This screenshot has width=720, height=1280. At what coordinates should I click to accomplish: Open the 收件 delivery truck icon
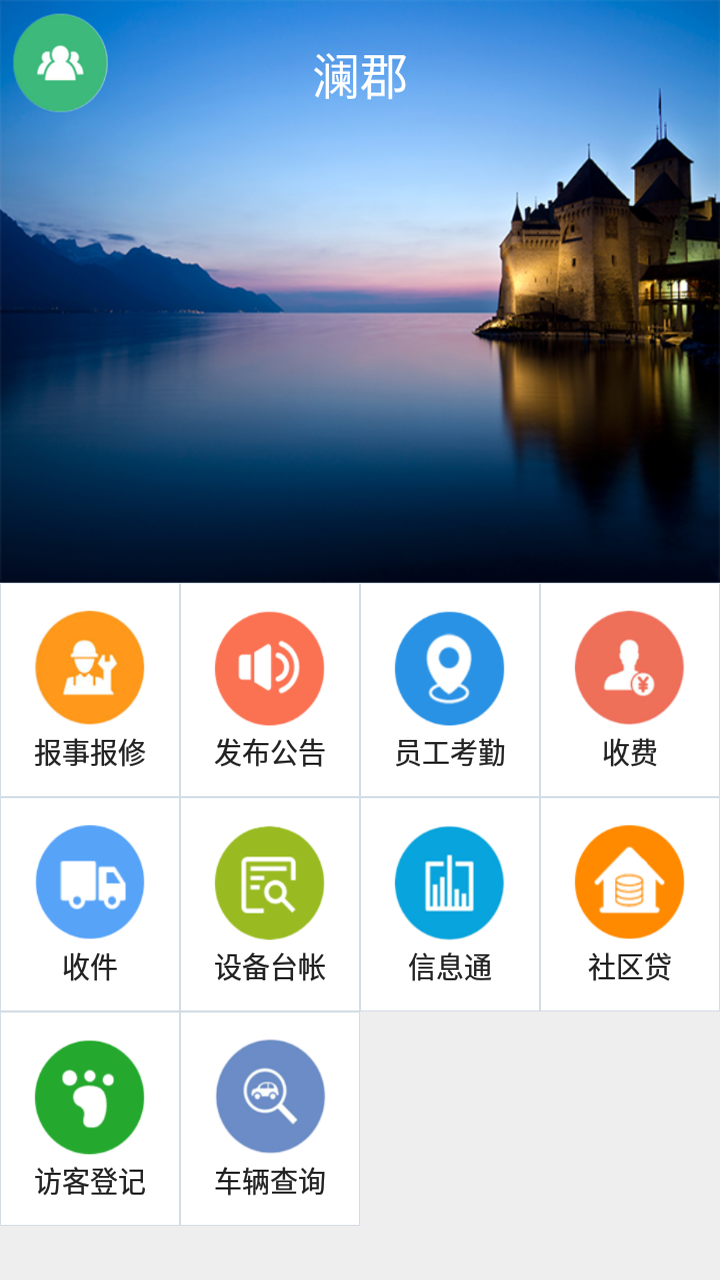89,881
